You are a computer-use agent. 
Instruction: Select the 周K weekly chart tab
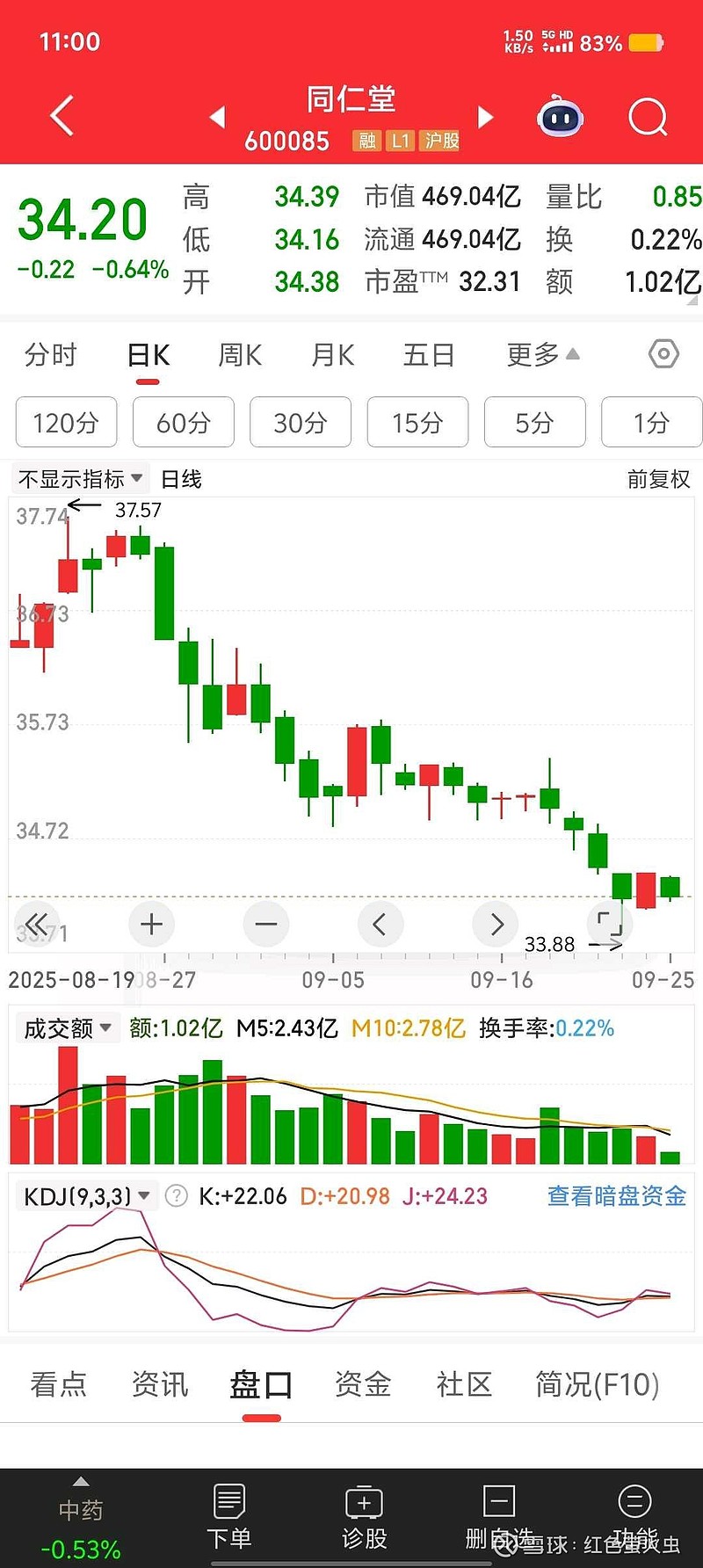(x=240, y=355)
